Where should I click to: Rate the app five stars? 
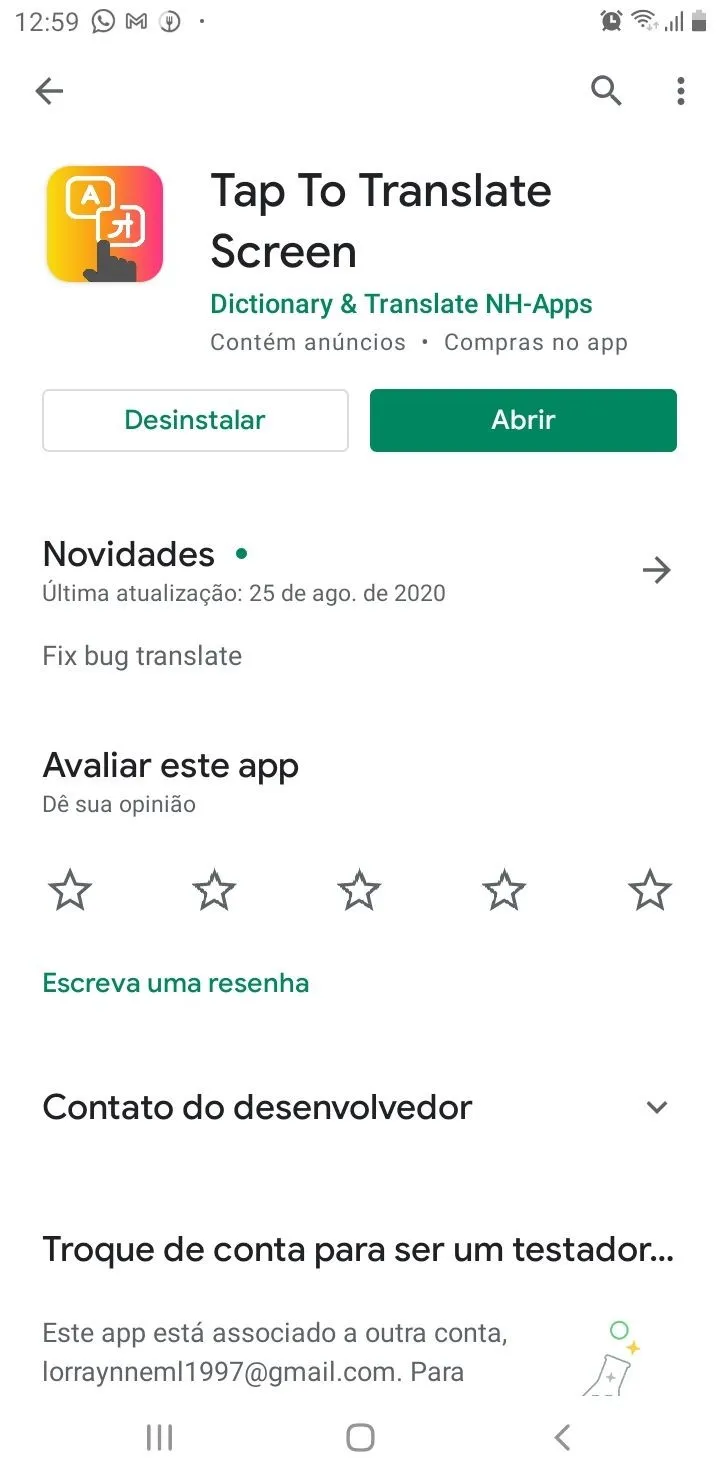pyautogui.click(x=650, y=890)
